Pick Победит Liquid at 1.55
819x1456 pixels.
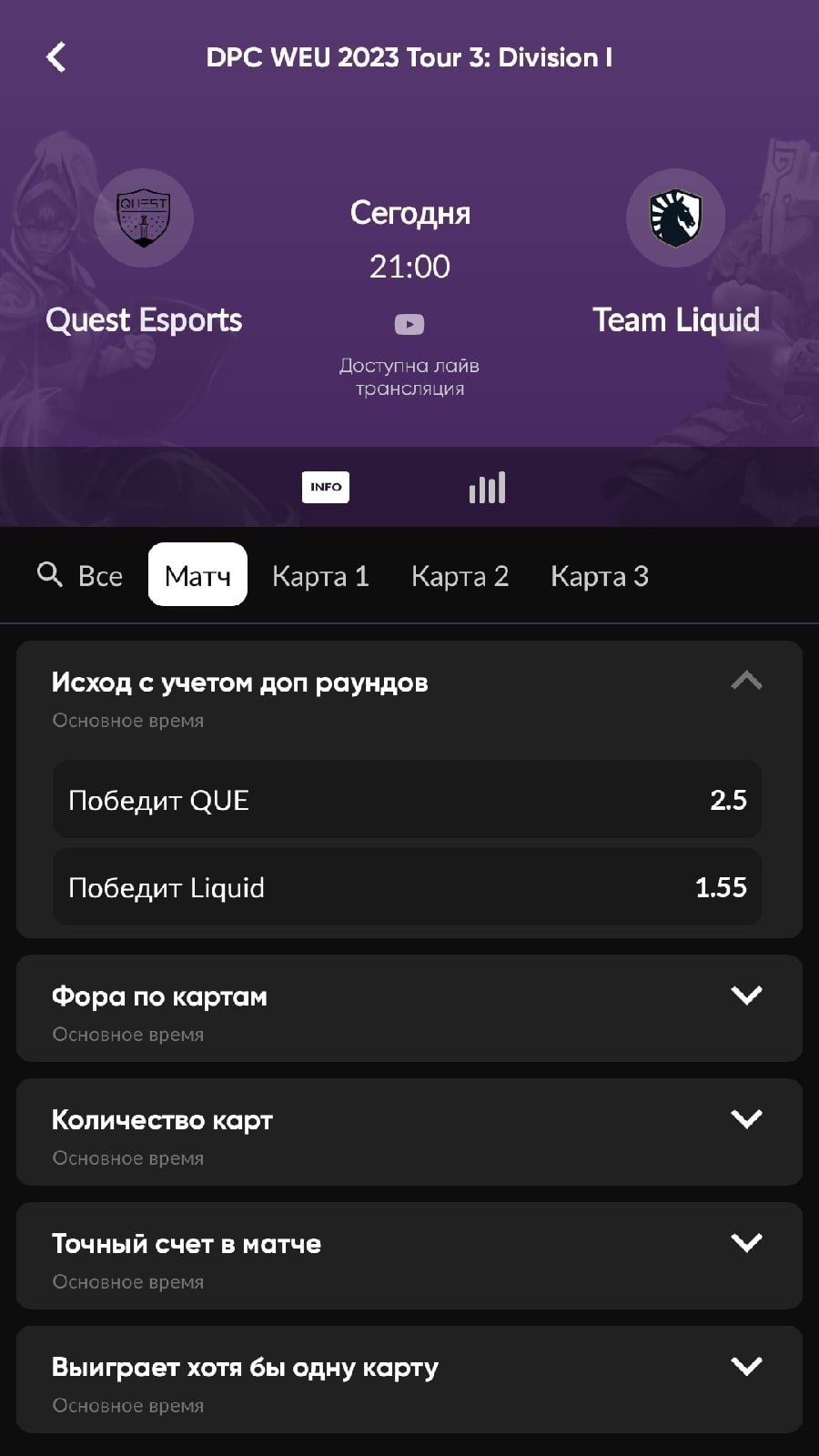coord(407,887)
